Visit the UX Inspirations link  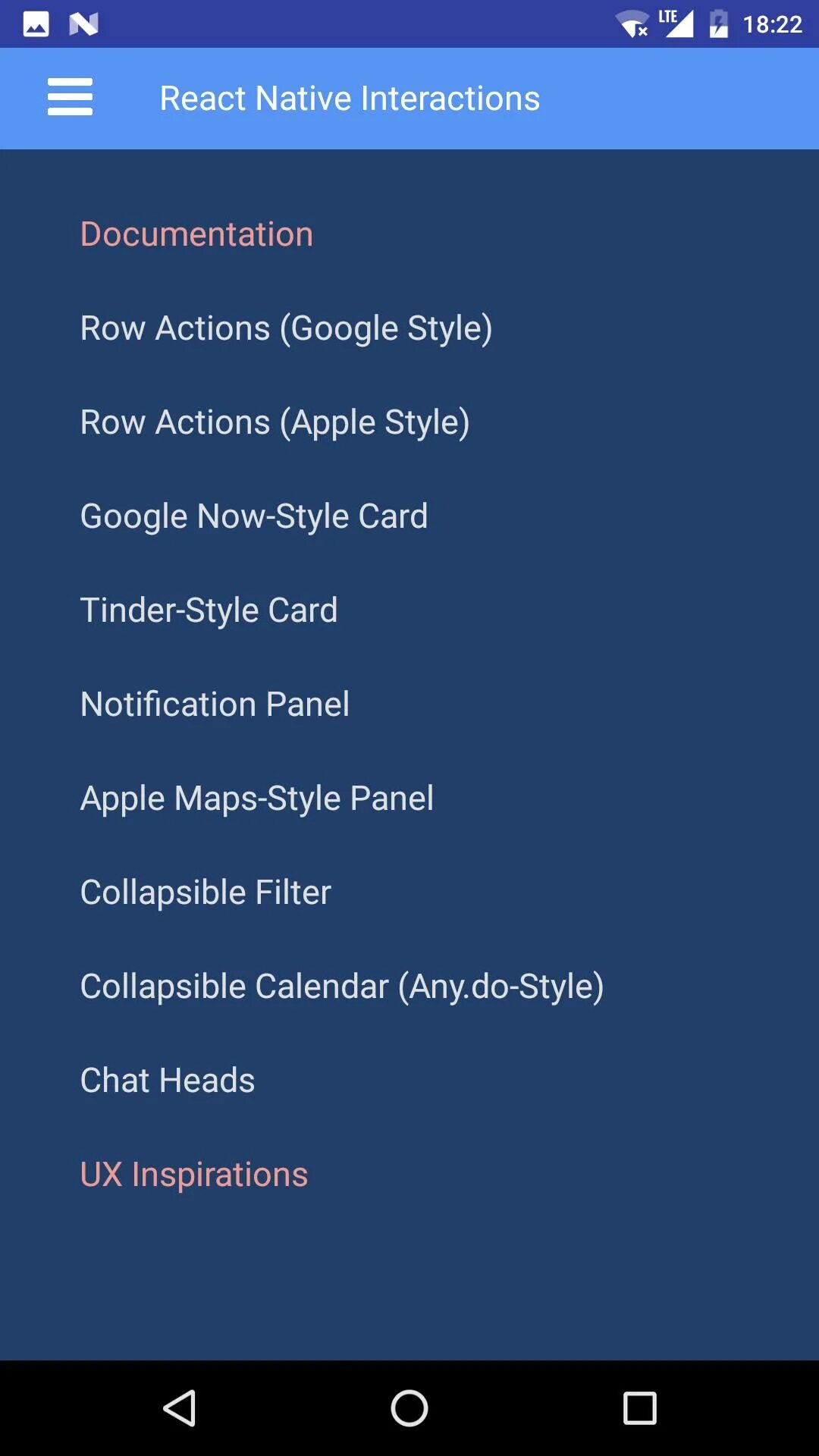click(x=194, y=1175)
